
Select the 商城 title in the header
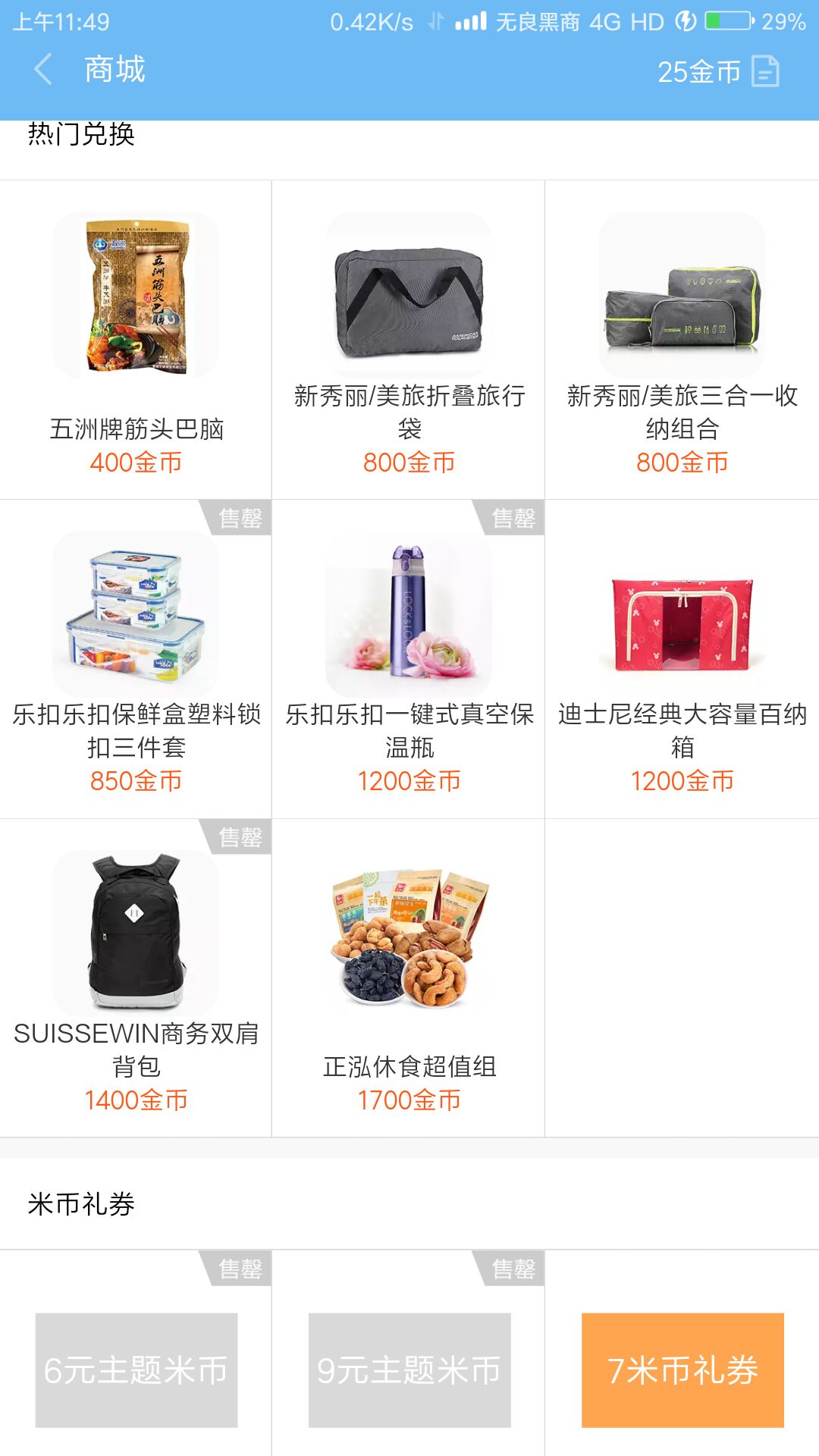[114, 72]
